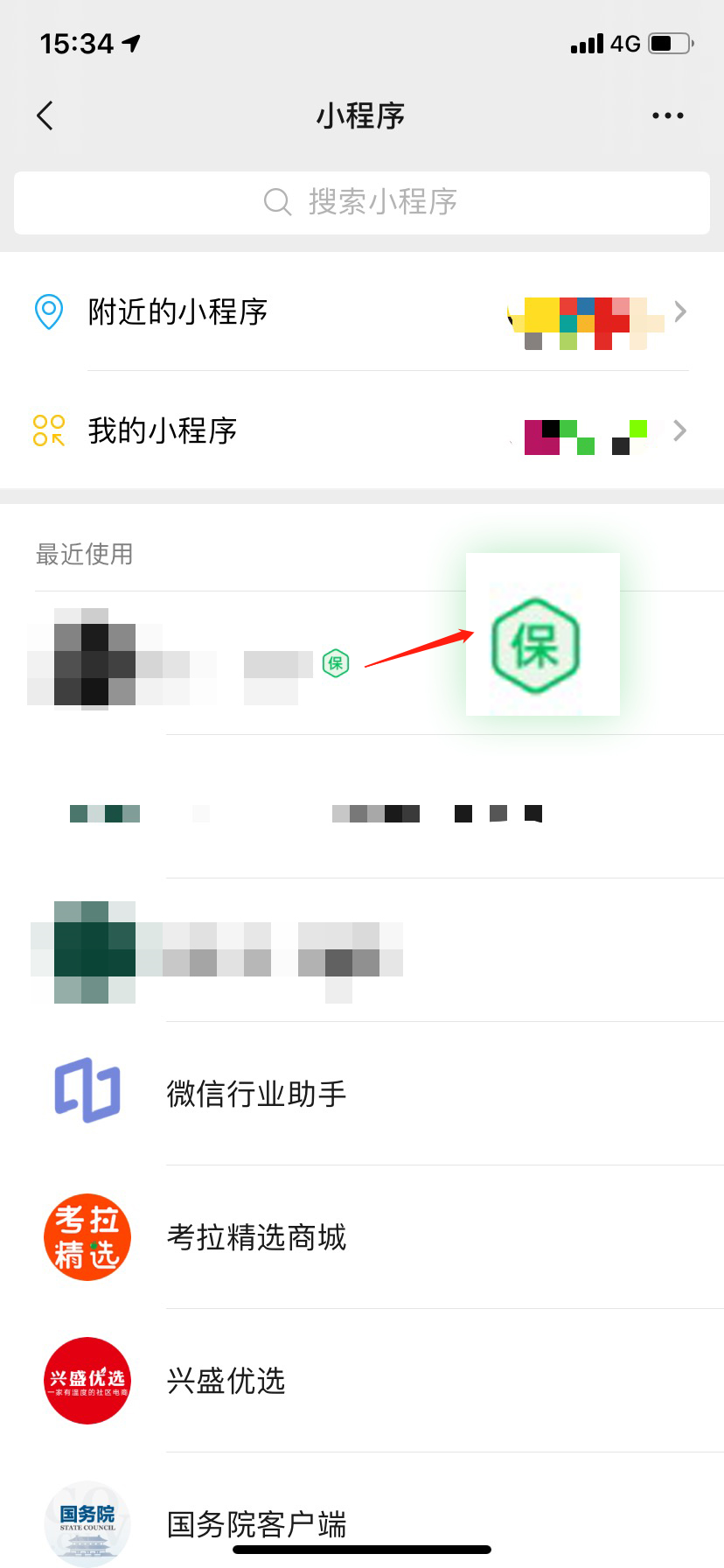Screen dimensions: 724x1568
Task: Open the three-dot overflow menu
Action: click(x=667, y=115)
